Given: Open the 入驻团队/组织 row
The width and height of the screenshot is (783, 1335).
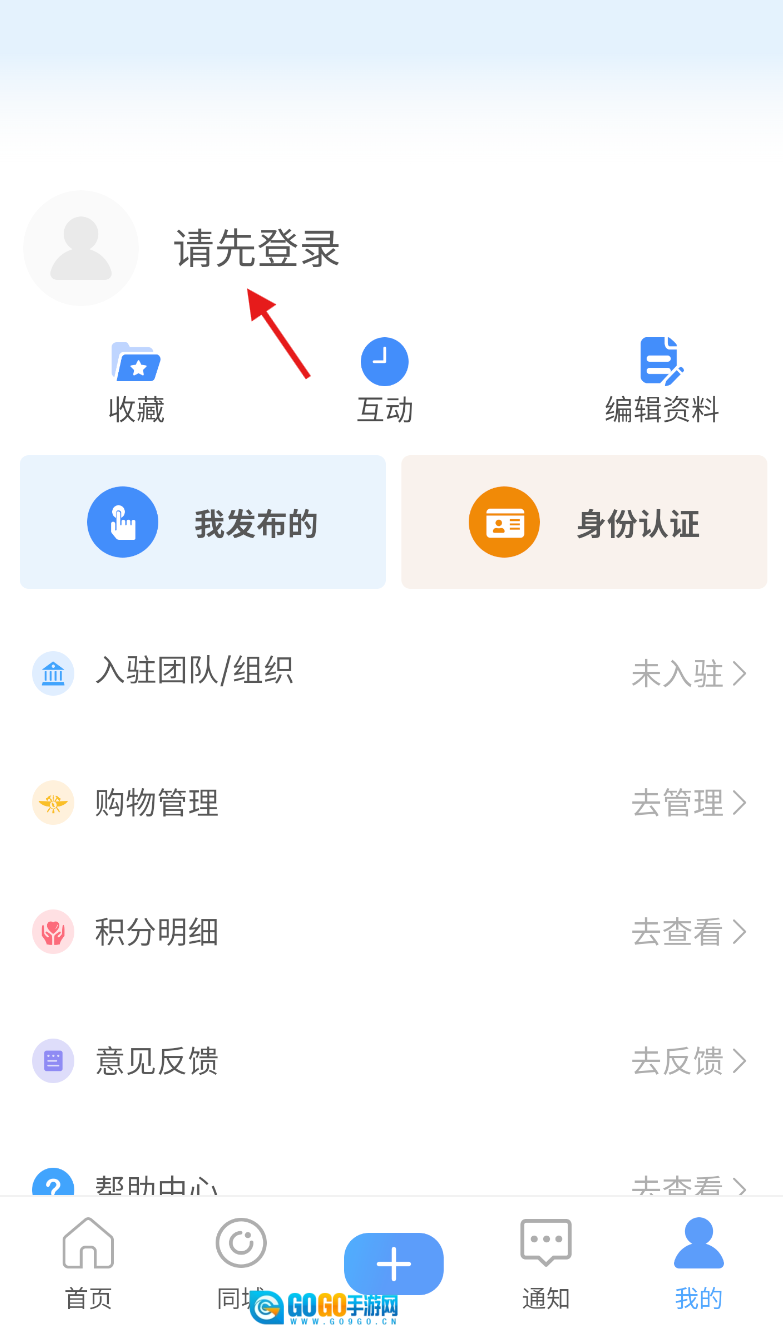Looking at the screenshot, I should pos(390,672).
